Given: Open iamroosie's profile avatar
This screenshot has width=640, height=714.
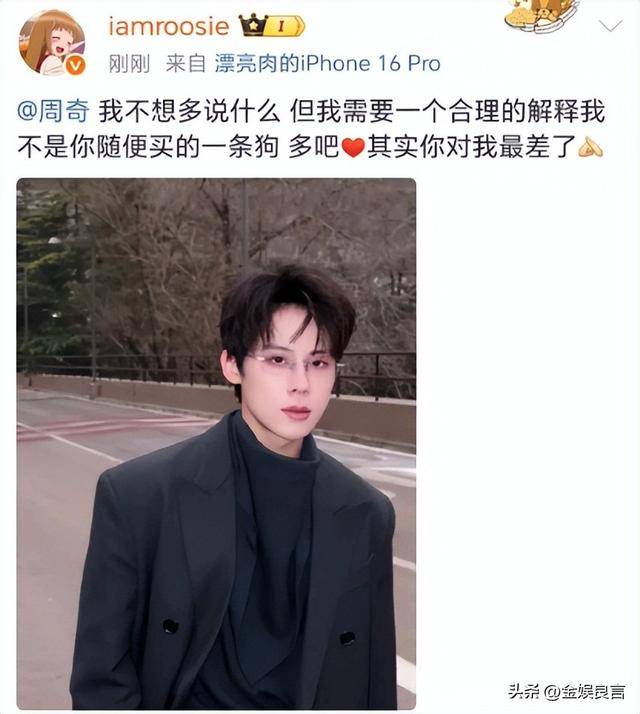Looking at the screenshot, I should pyautogui.click(x=52, y=42).
